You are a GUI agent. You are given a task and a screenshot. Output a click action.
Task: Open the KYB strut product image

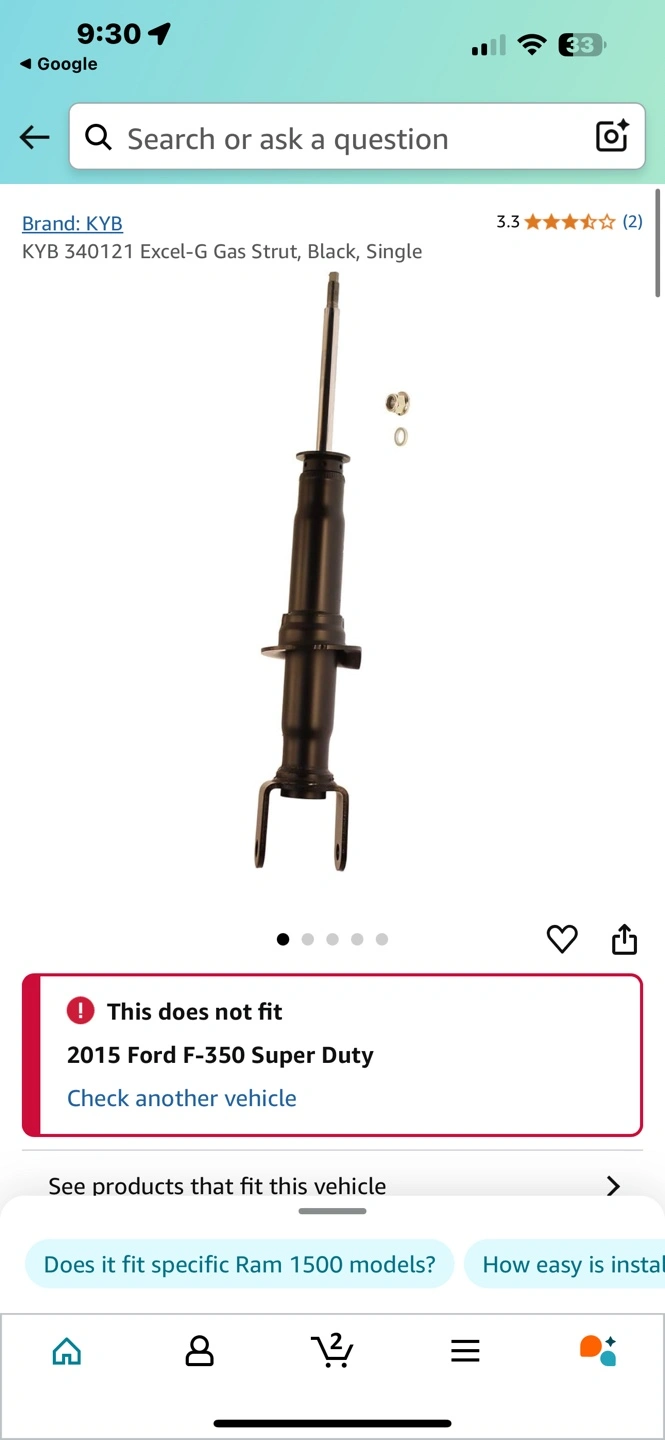pos(320,570)
